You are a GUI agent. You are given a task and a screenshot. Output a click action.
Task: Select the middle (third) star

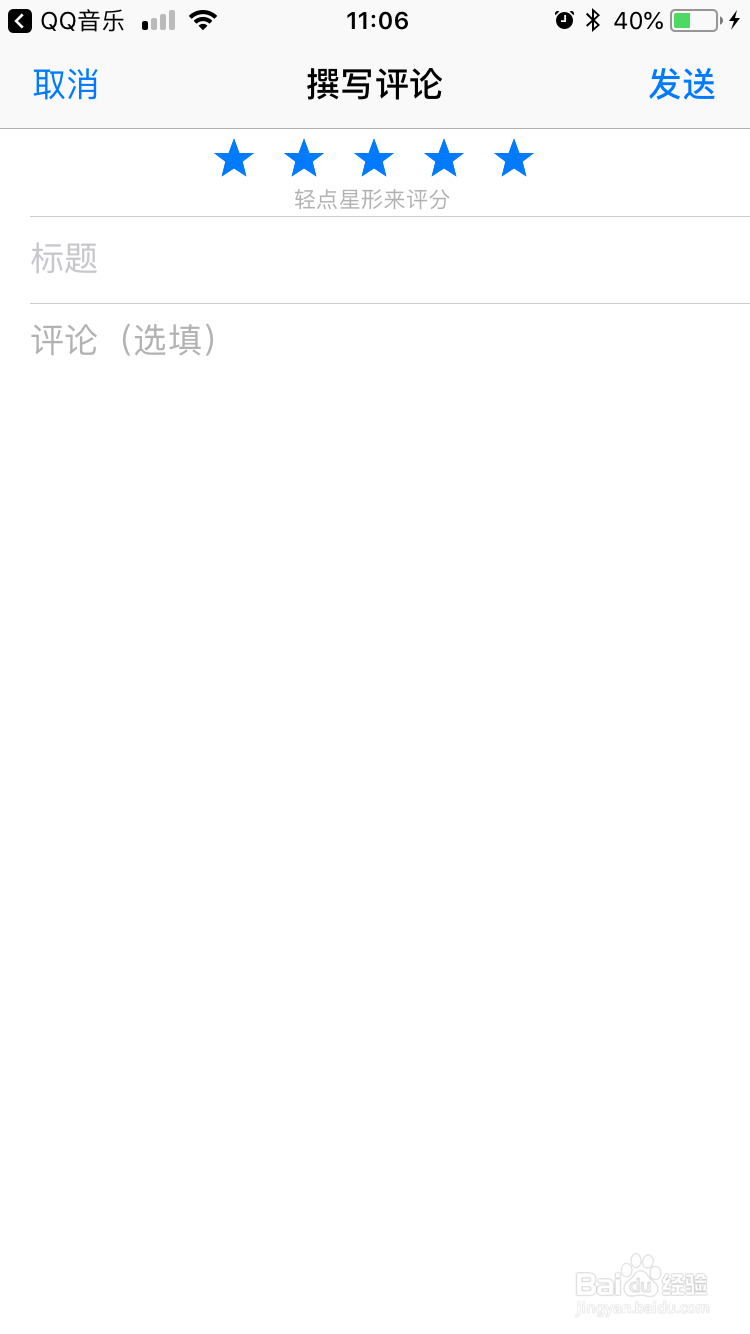[x=374, y=158]
